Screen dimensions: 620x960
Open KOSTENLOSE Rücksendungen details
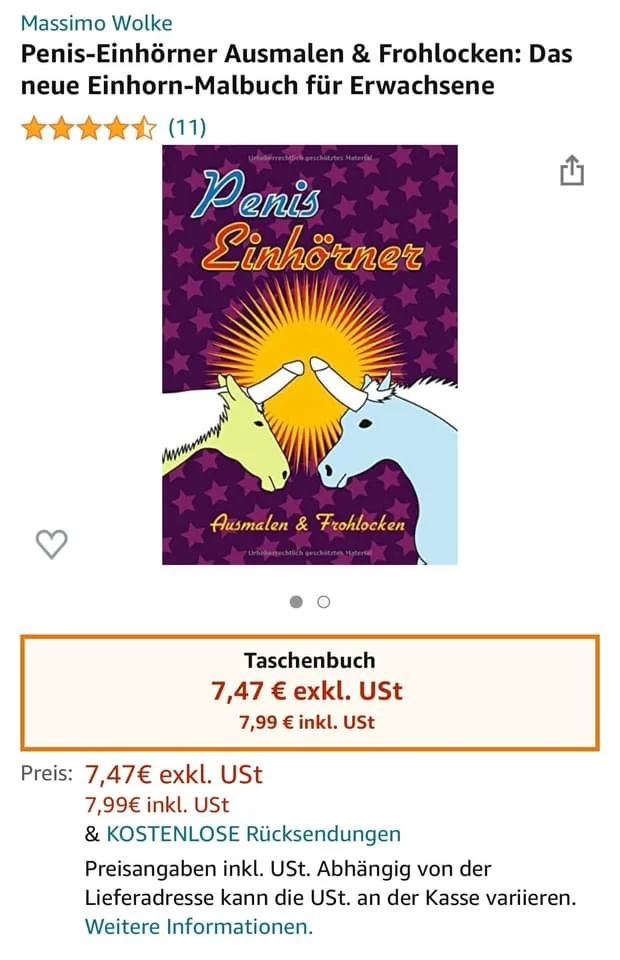[253, 834]
